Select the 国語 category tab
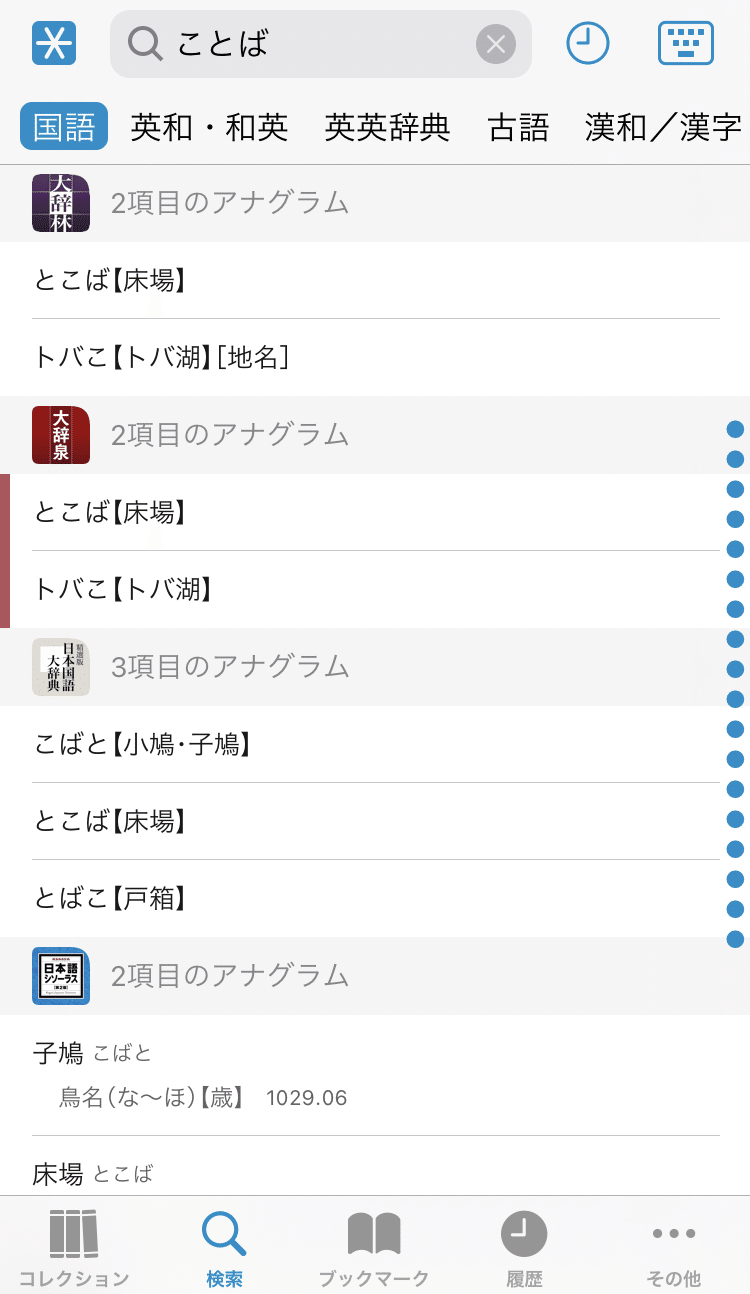Image resolution: width=750 pixels, height=1294 pixels. click(x=64, y=126)
